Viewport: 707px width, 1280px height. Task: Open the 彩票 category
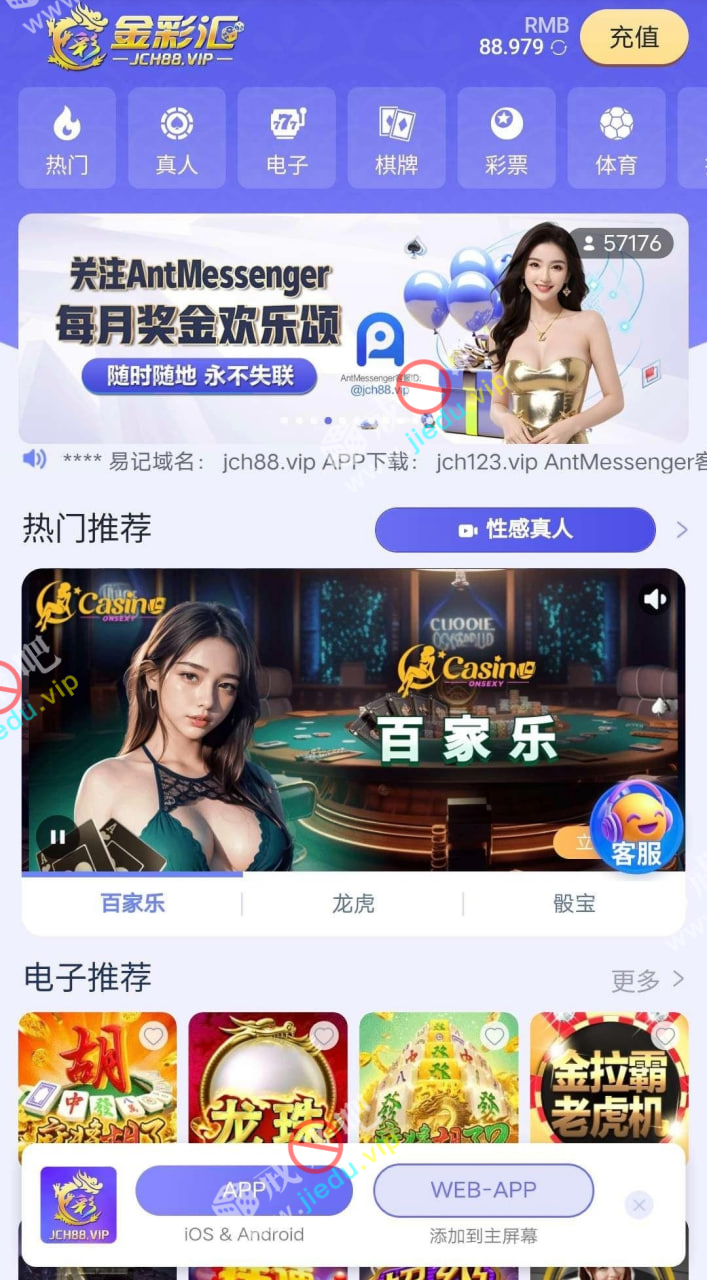(x=507, y=138)
